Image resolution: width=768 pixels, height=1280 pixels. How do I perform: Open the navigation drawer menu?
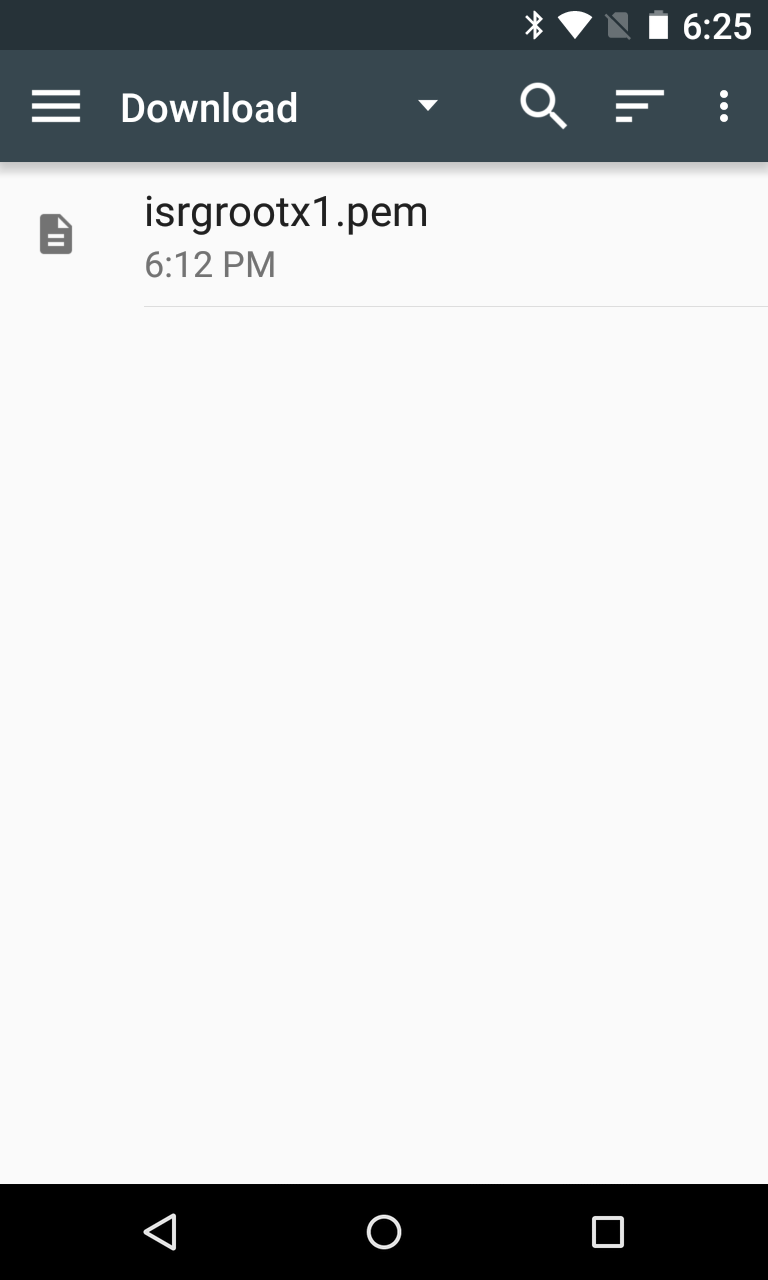click(x=56, y=106)
